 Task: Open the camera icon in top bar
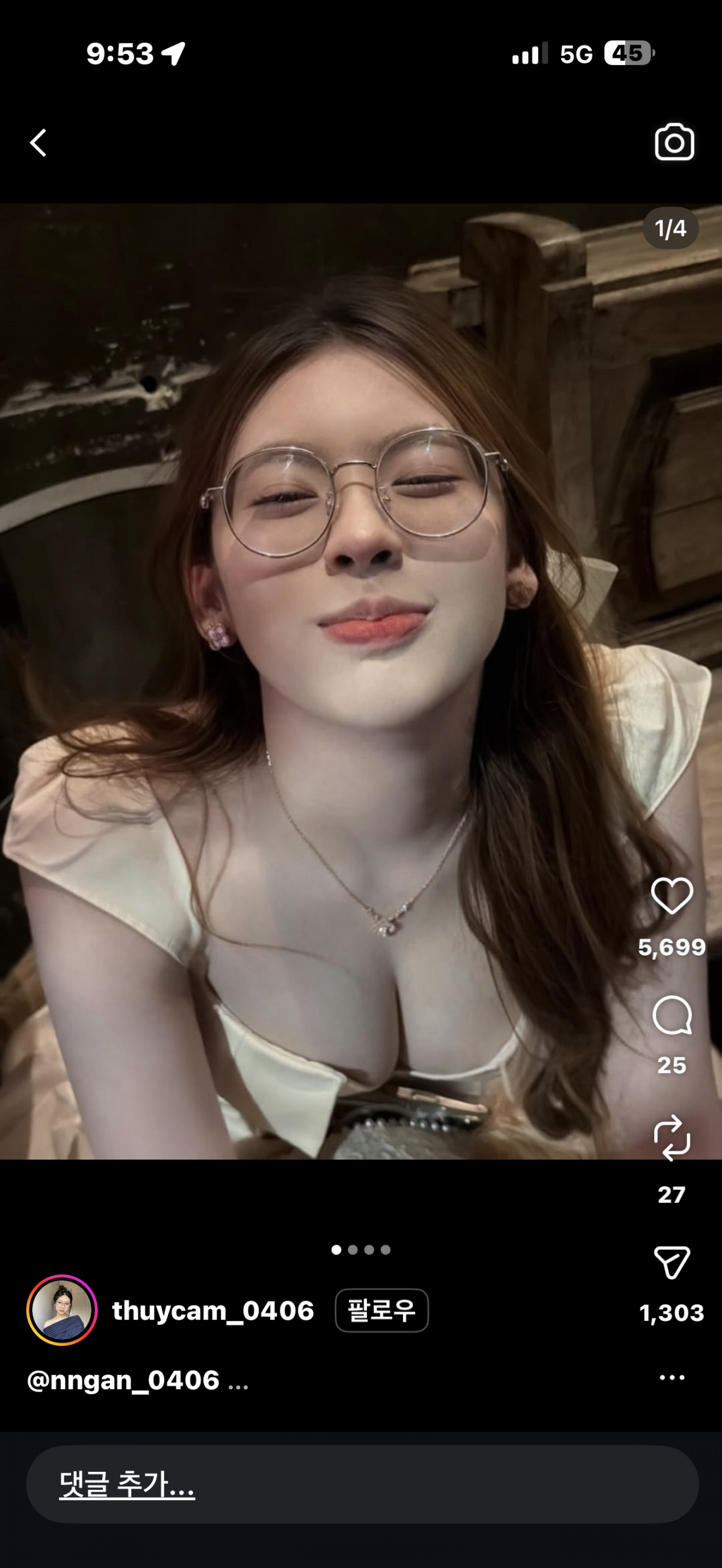pos(674,143)
